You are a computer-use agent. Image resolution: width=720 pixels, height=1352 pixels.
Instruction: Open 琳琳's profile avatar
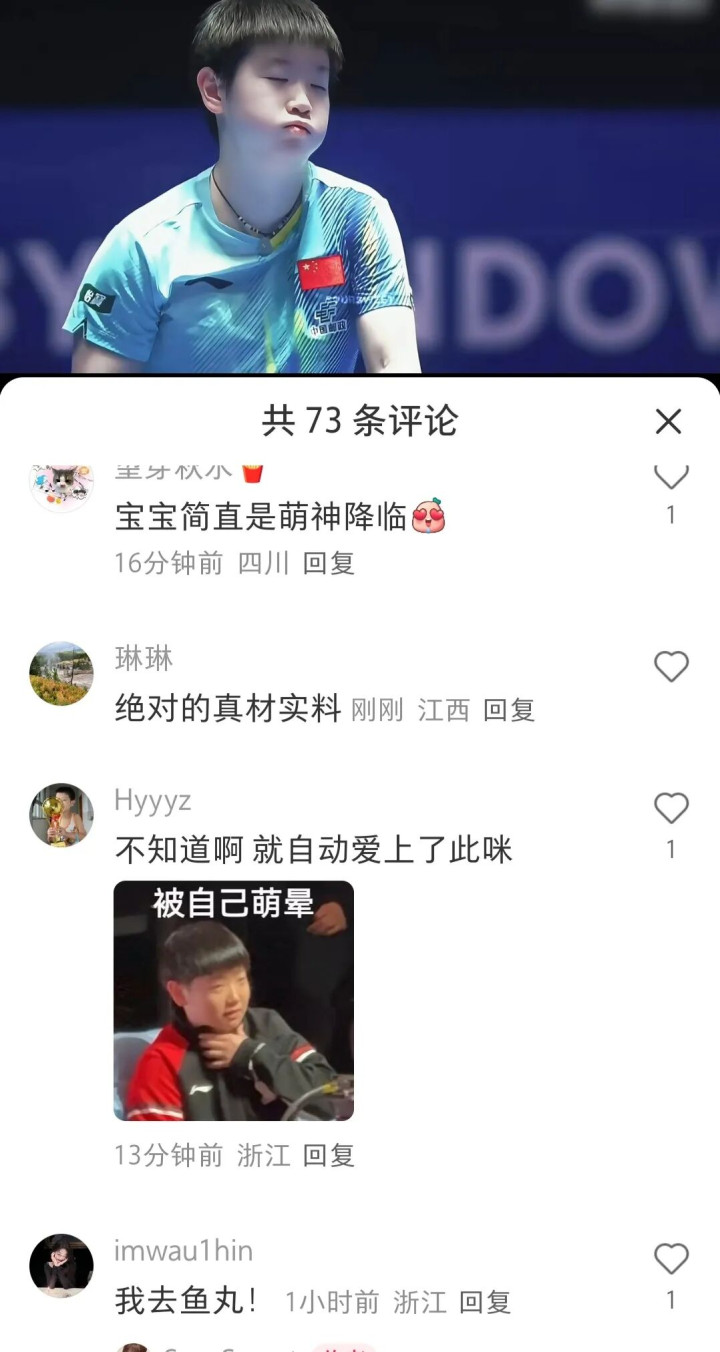(61, 674)
